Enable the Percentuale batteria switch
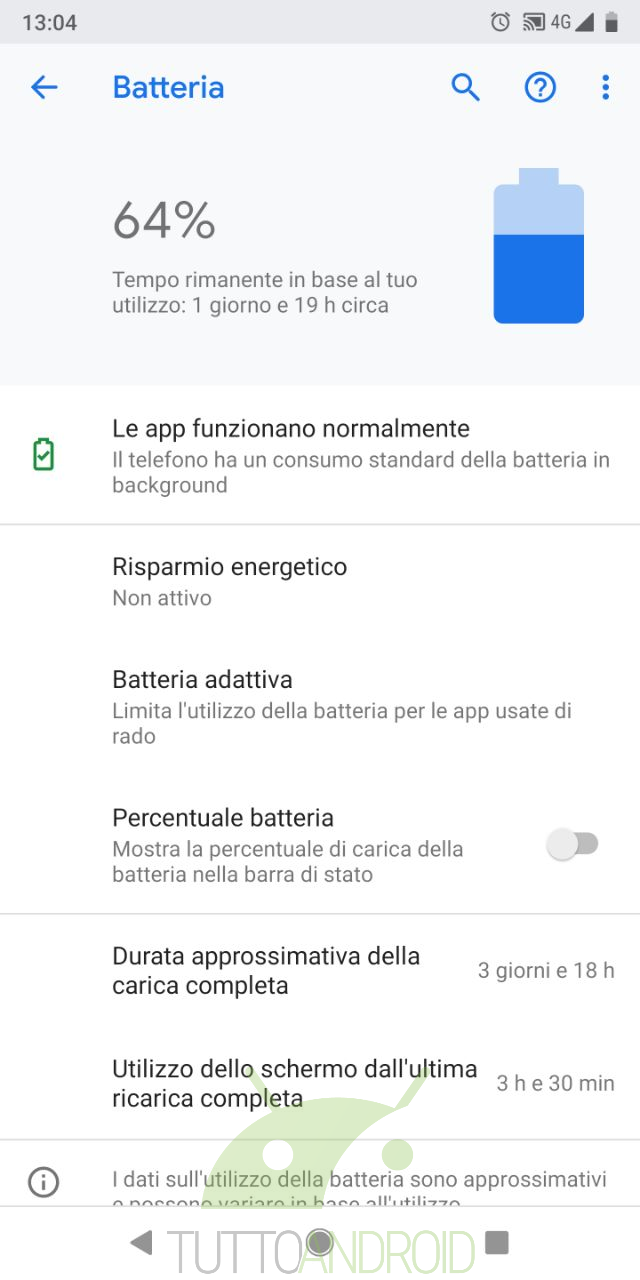This screenshot has height=1280, width=640. tap(572, 844)
